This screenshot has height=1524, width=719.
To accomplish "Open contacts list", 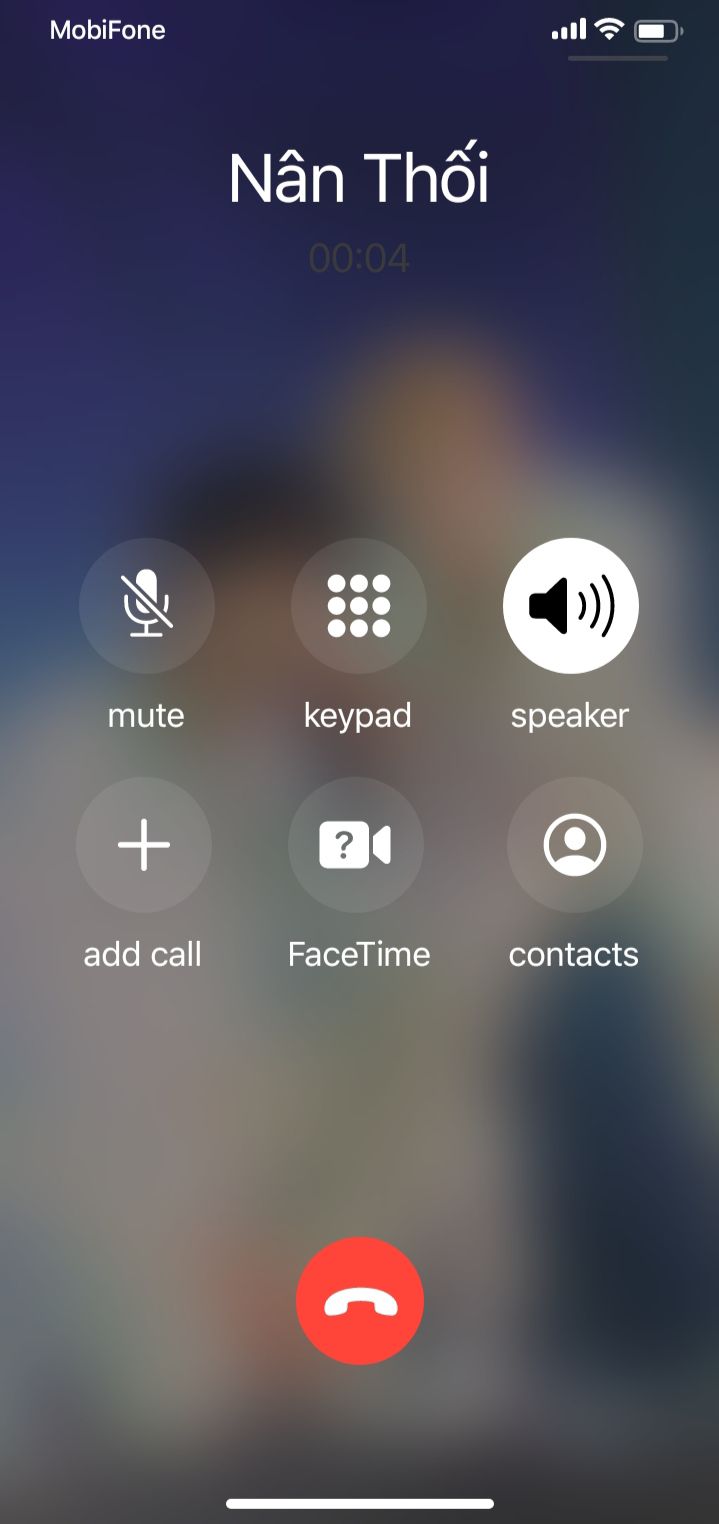I will click(574, 845).
